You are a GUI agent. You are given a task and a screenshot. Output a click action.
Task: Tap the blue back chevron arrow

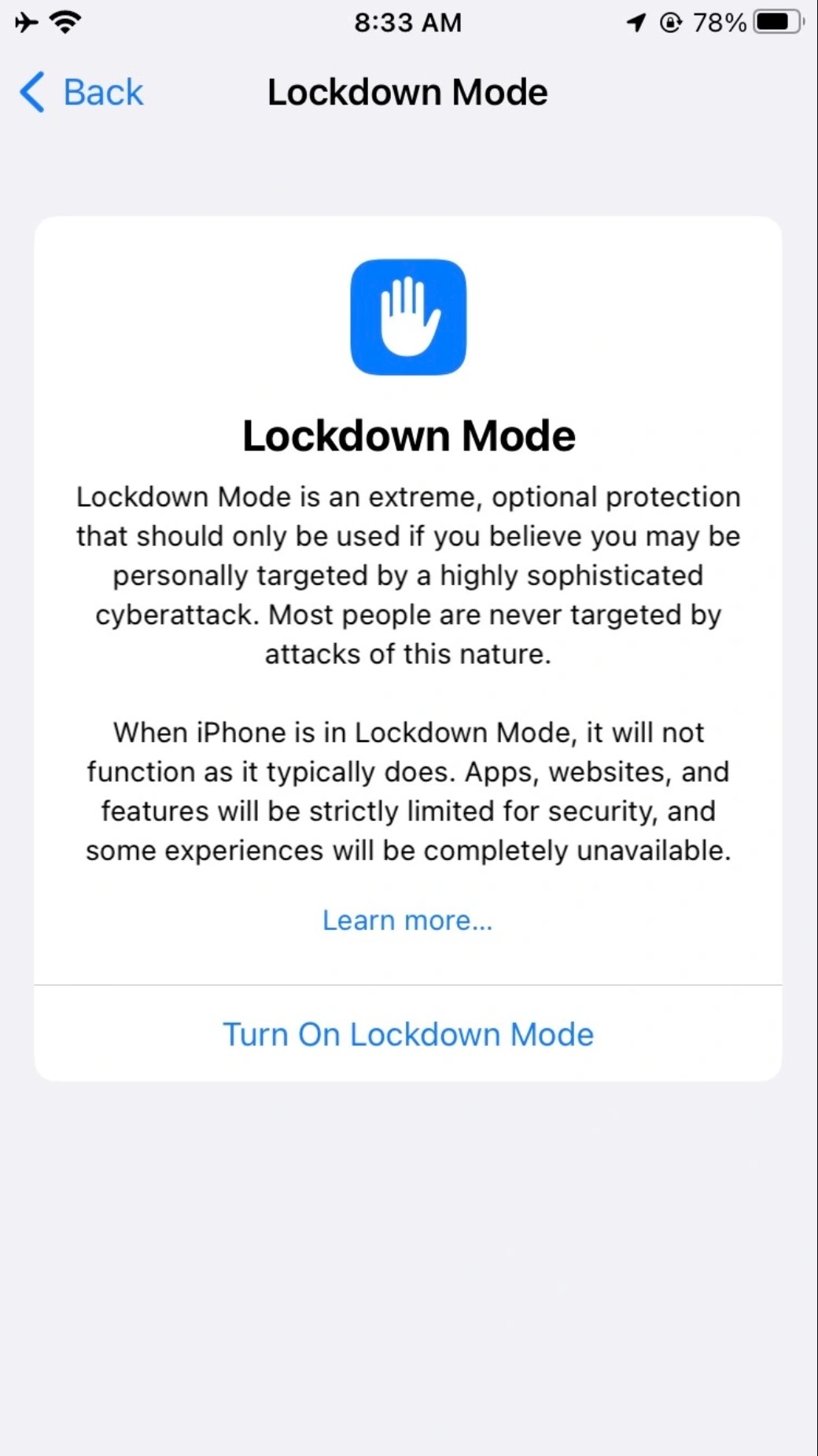point(31,92)
